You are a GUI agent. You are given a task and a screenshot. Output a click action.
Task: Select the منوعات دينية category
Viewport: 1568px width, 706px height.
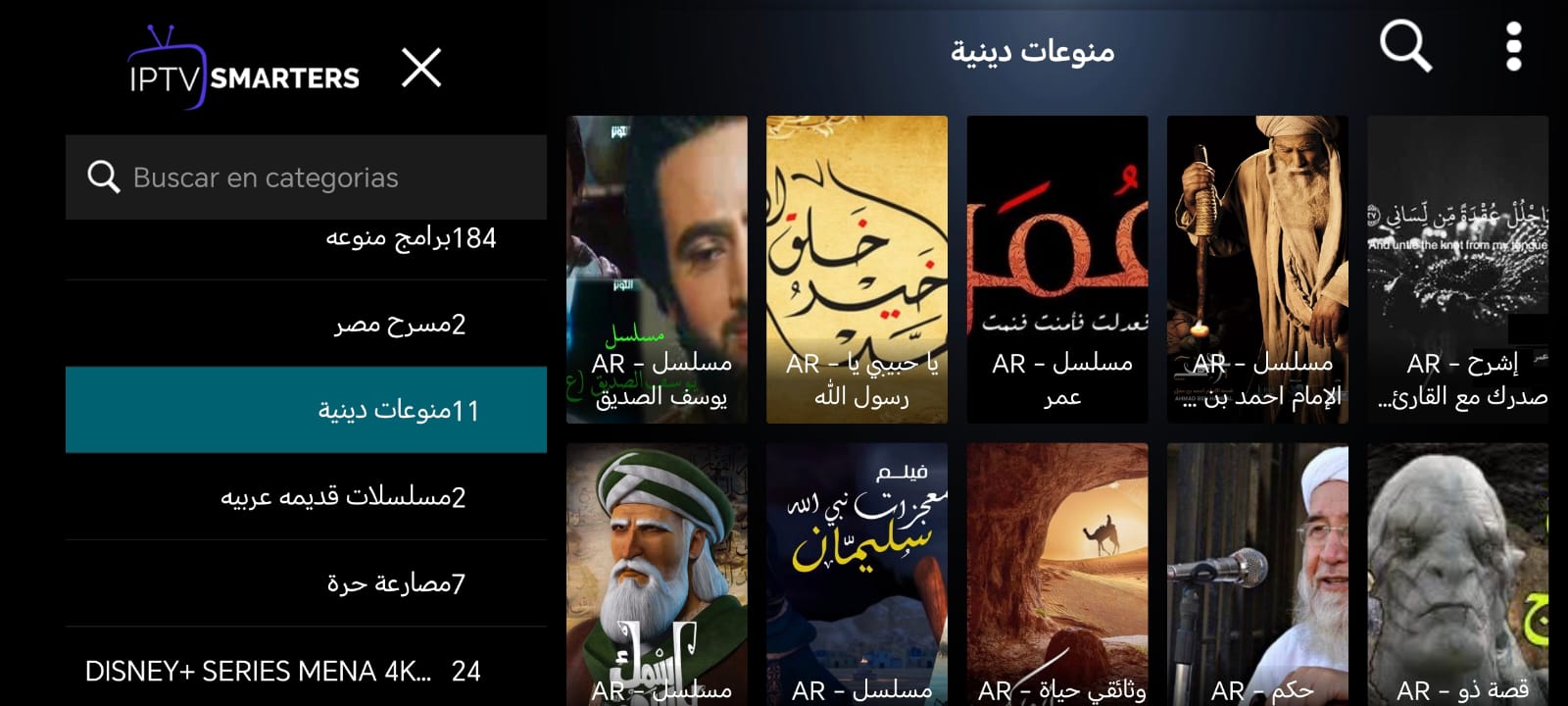[306, 410]
